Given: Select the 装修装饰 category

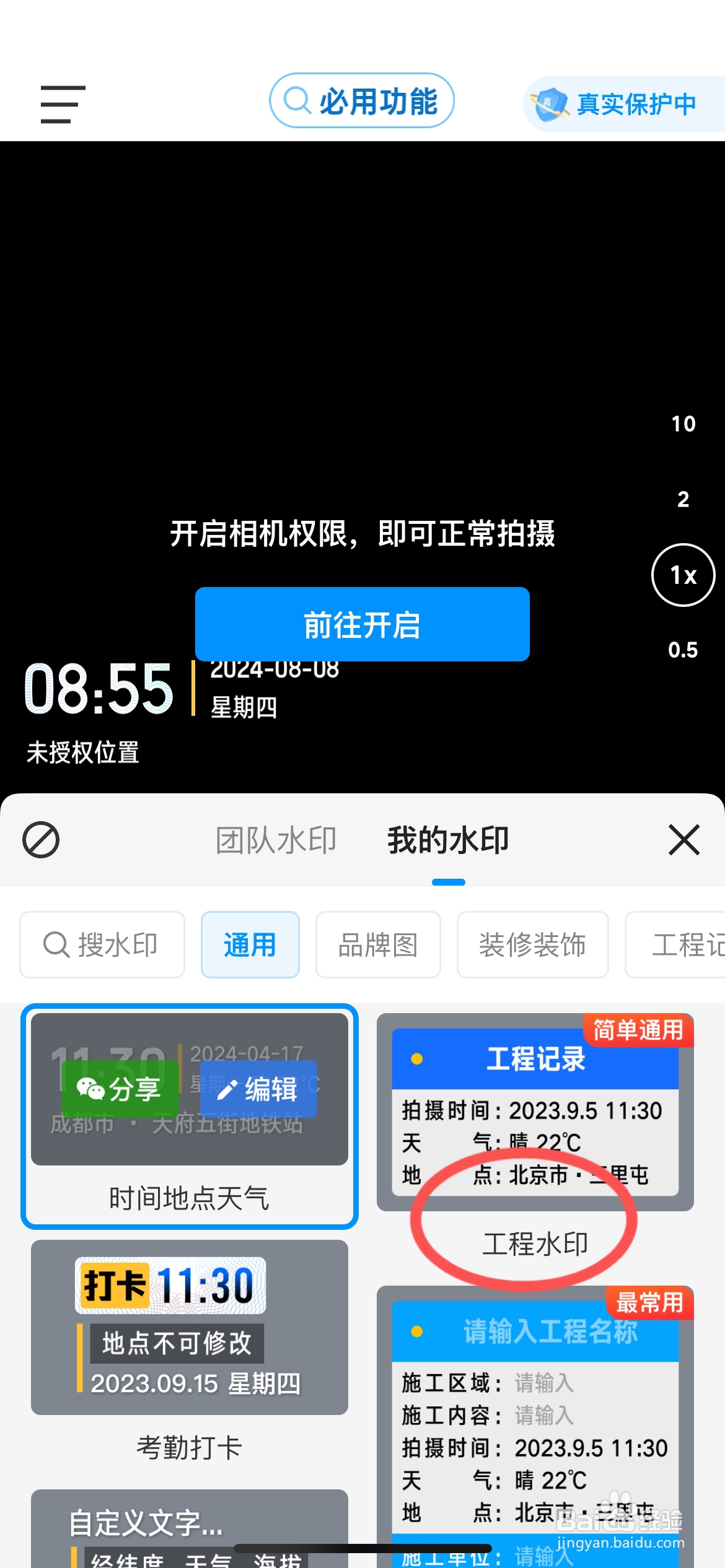Looking at the screenshot, I should [533, 944].
